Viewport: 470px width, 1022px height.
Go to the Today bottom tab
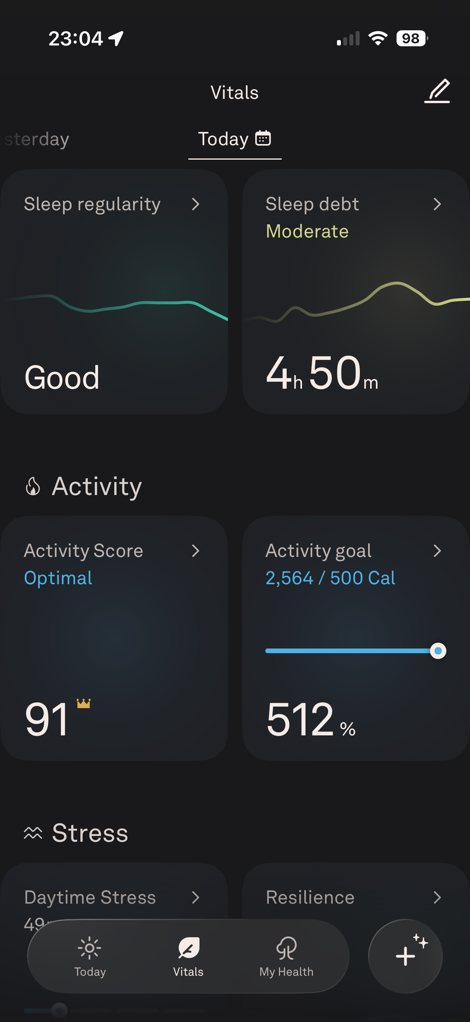pos(90,957)
